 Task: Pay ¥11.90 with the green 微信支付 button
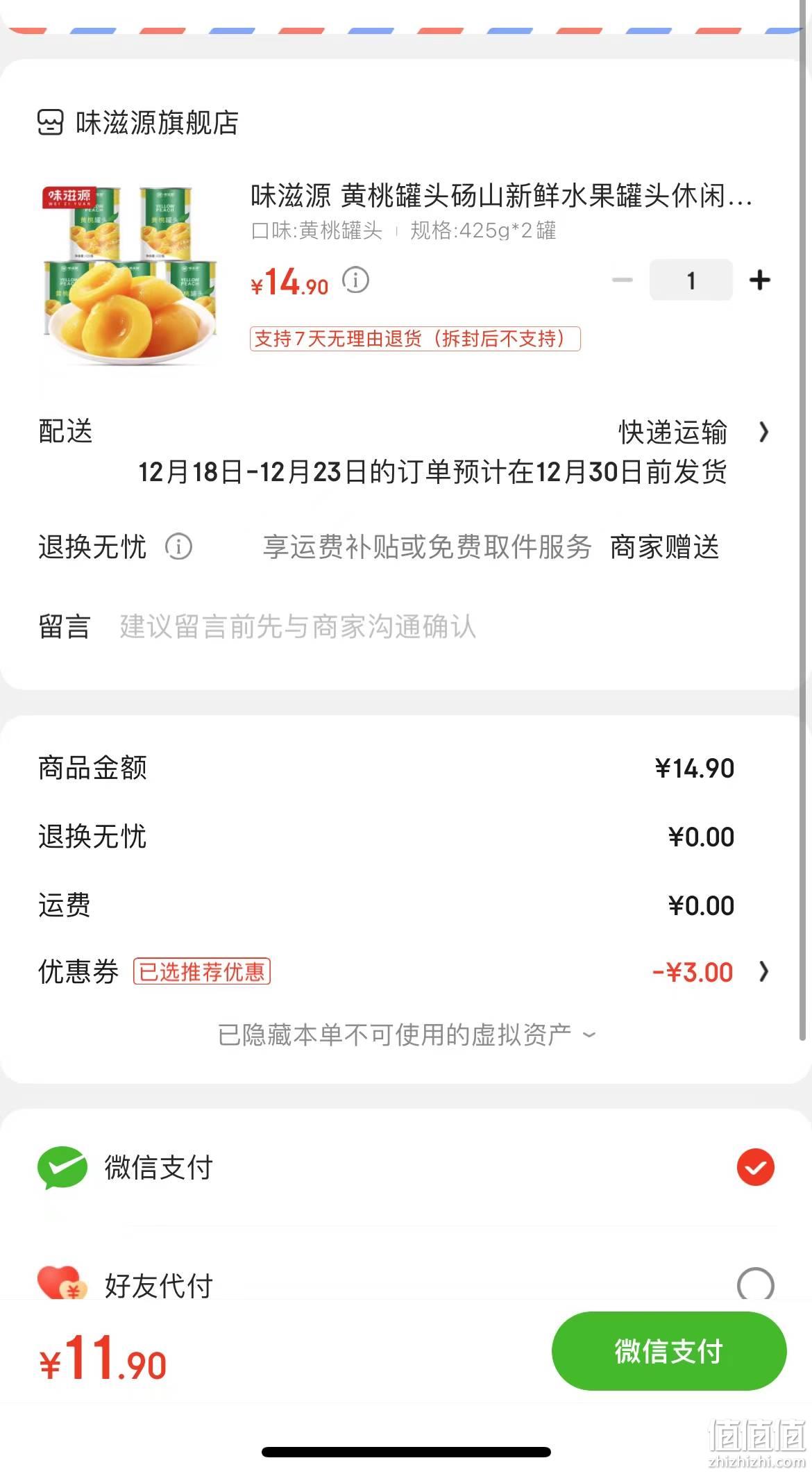669,1350
